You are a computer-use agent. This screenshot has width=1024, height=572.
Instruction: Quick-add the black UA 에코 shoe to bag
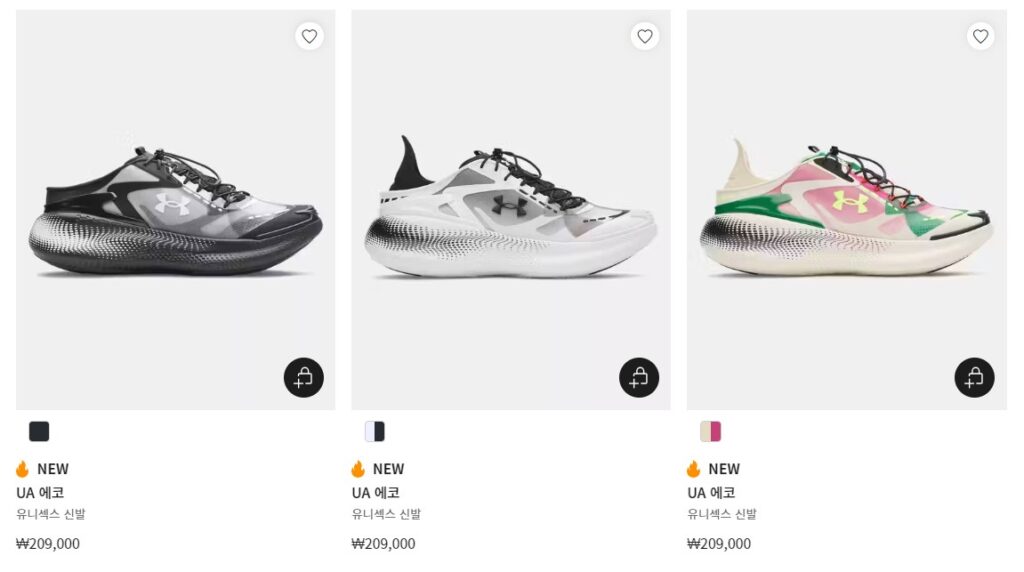coord(304,377)
